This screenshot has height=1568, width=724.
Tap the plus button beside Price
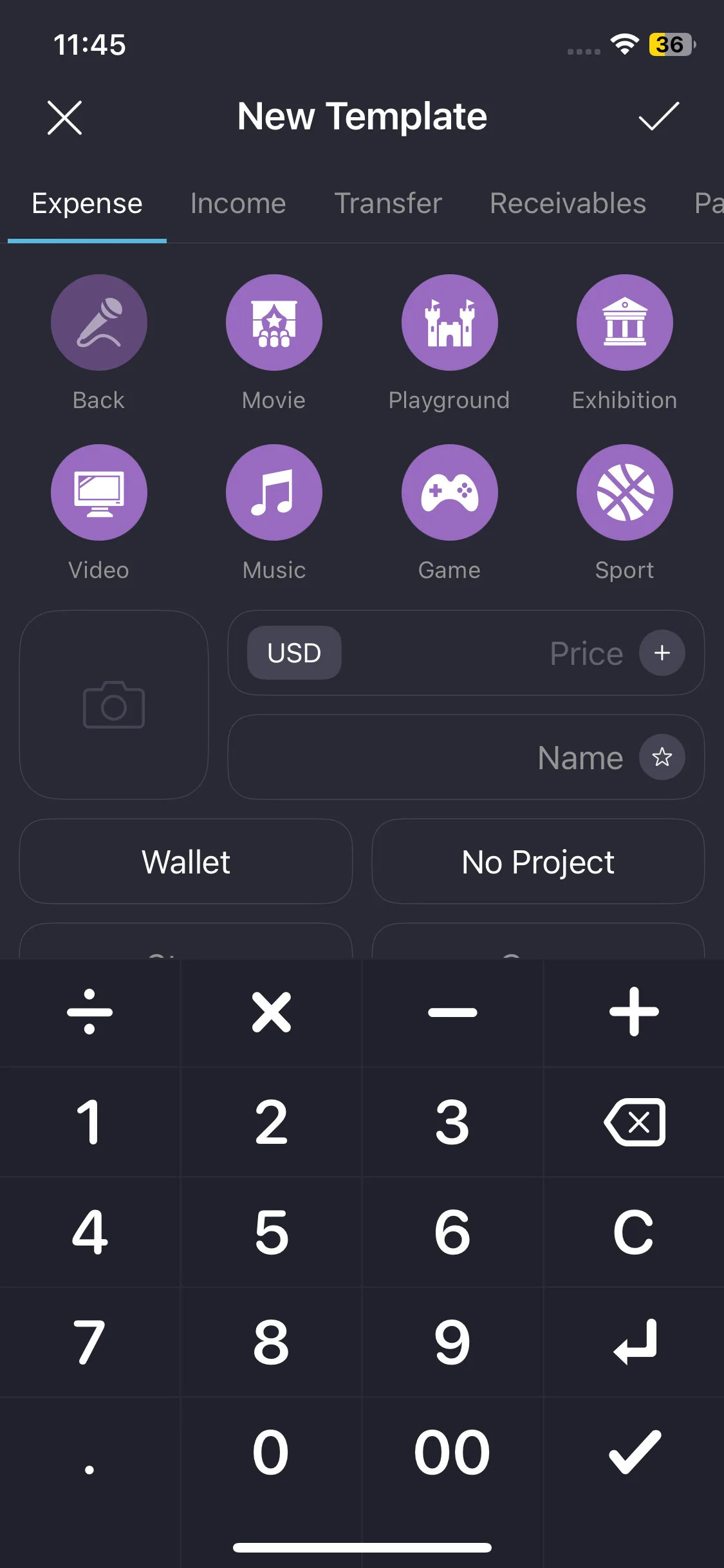tap(662, 653)
